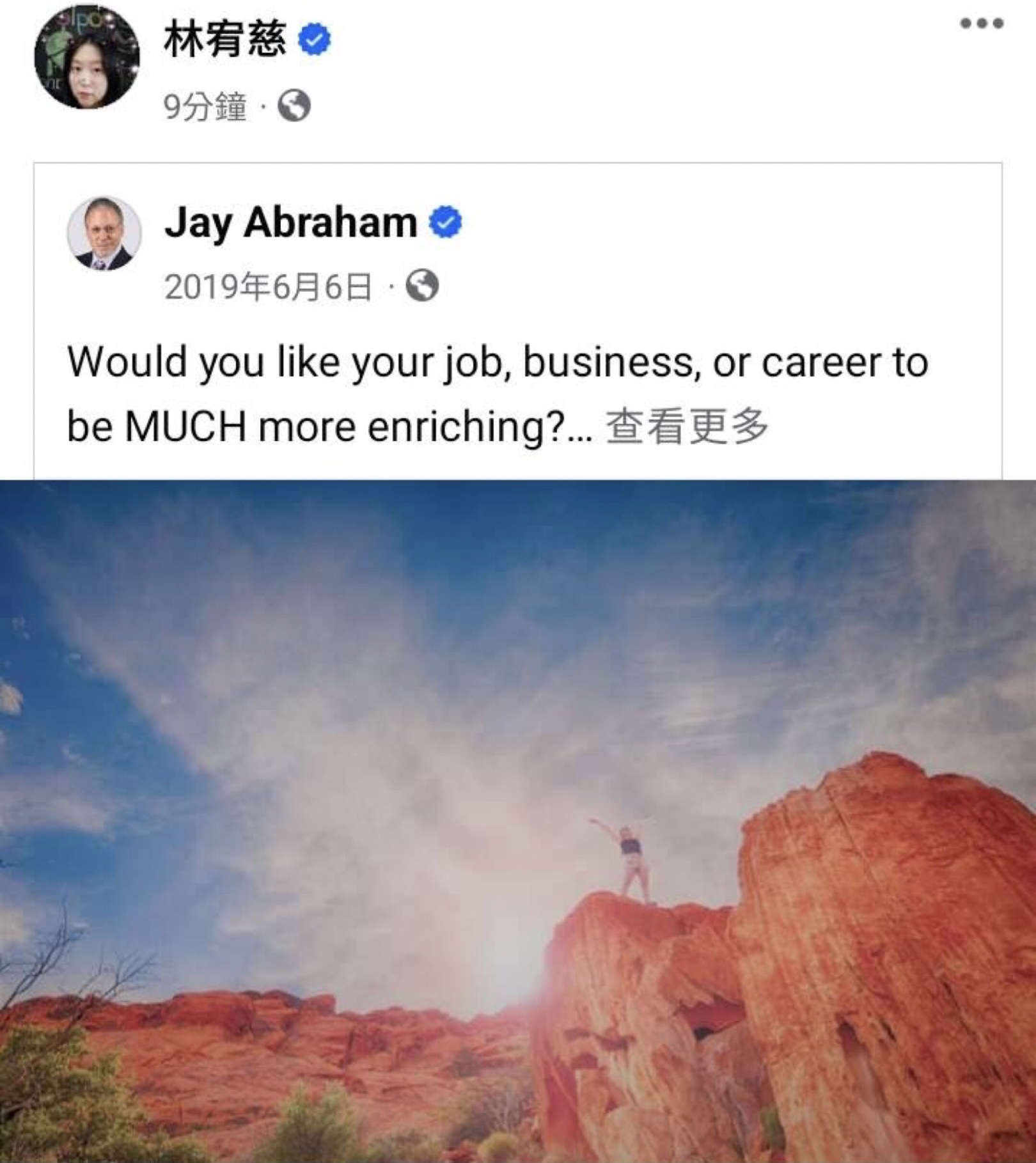
Task: Open the shared post dated 2019年6月6日
Action: click(x=268, y=287)
